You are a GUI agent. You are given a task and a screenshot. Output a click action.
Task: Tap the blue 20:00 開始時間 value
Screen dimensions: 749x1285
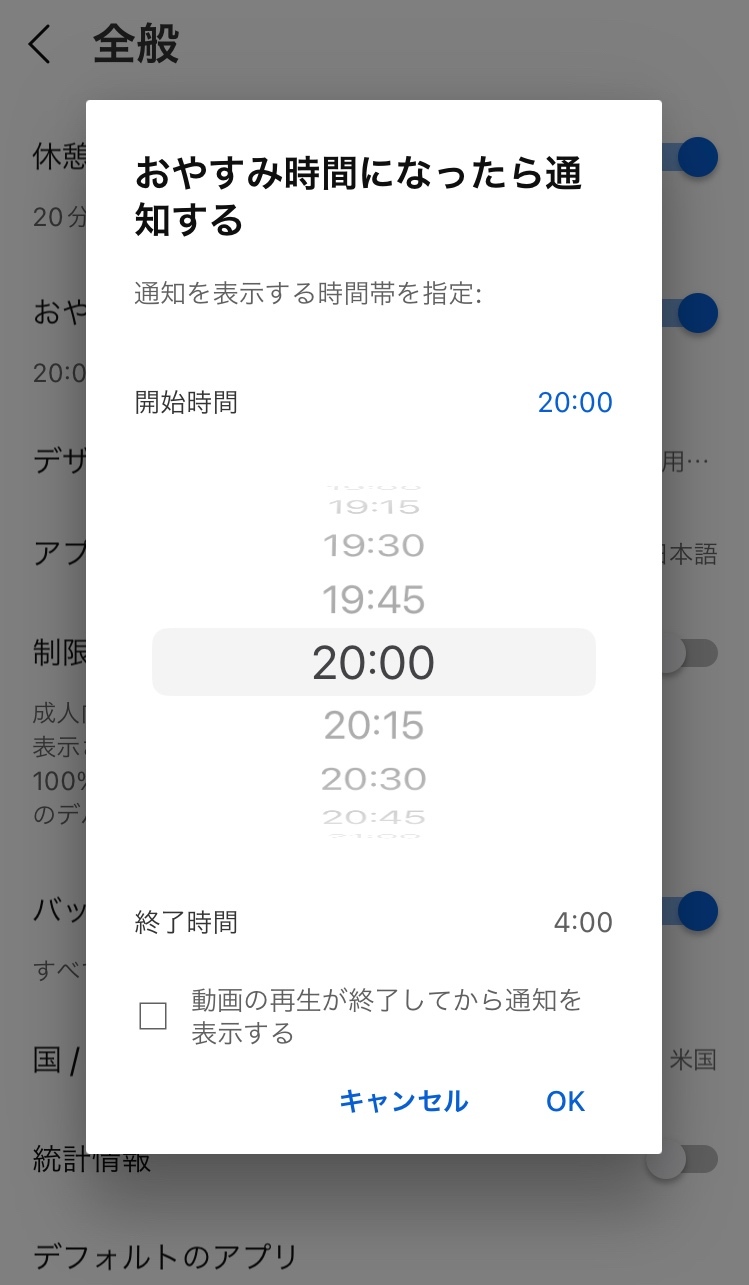coord(576,402)
